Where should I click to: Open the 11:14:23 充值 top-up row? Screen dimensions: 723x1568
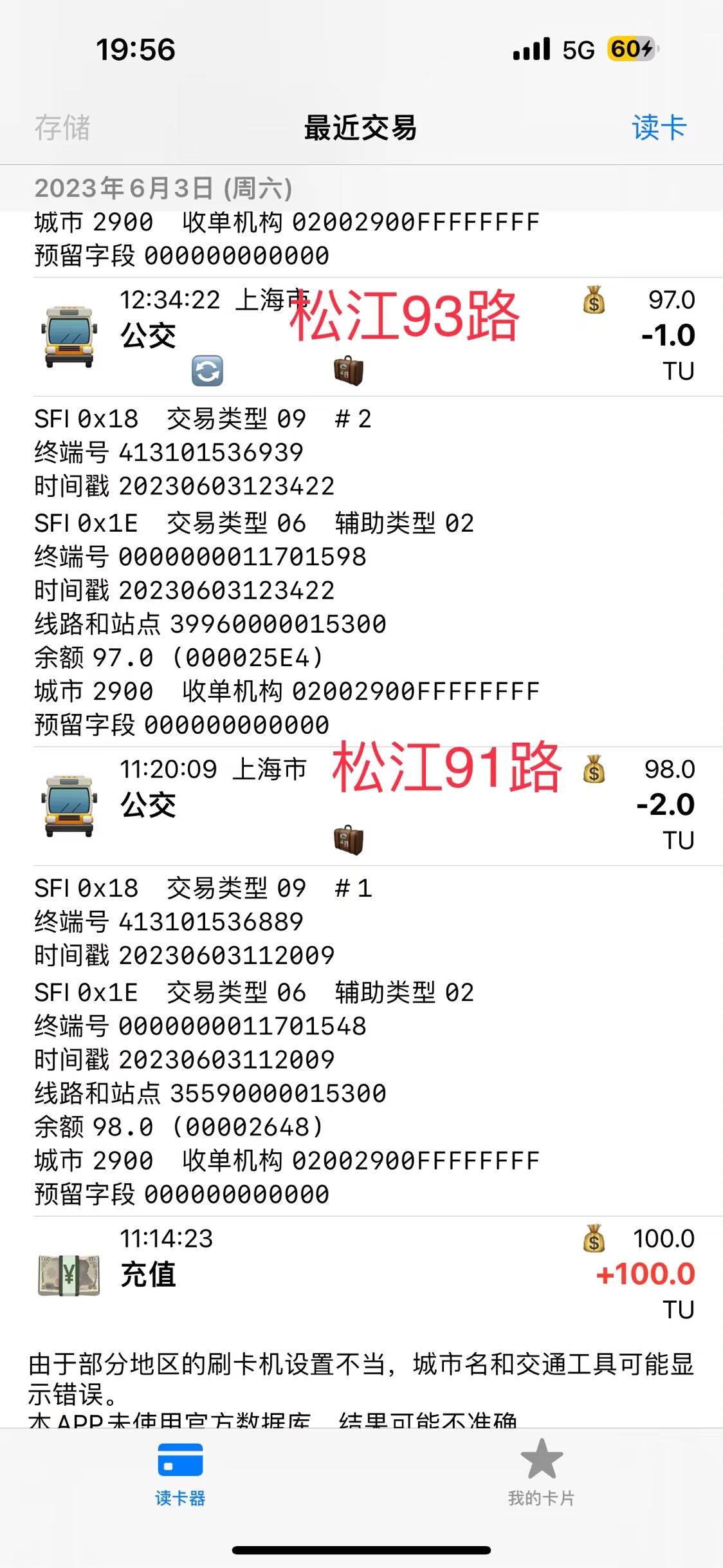360,1274
